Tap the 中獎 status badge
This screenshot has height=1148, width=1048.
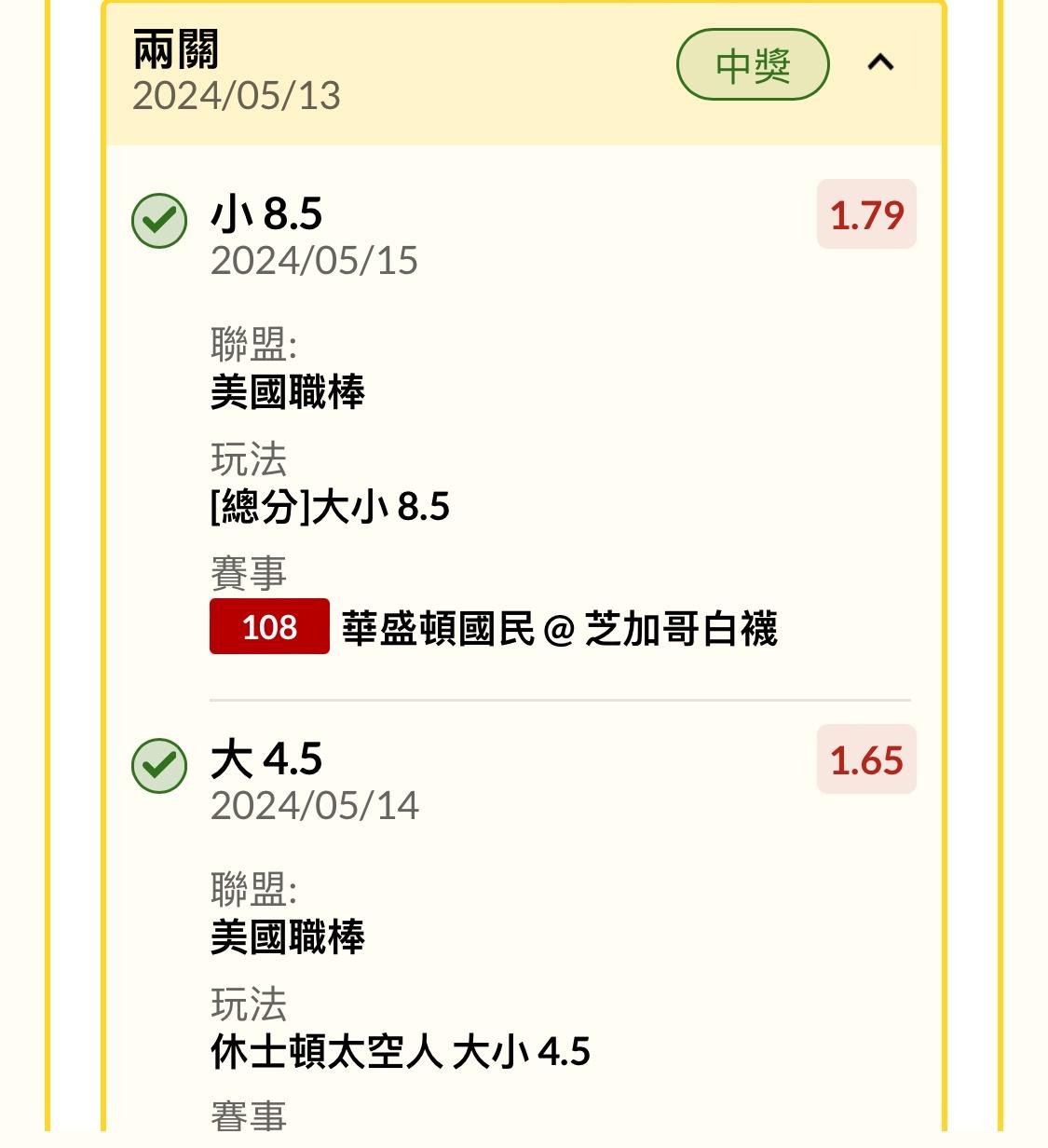[x=752, y=65]
